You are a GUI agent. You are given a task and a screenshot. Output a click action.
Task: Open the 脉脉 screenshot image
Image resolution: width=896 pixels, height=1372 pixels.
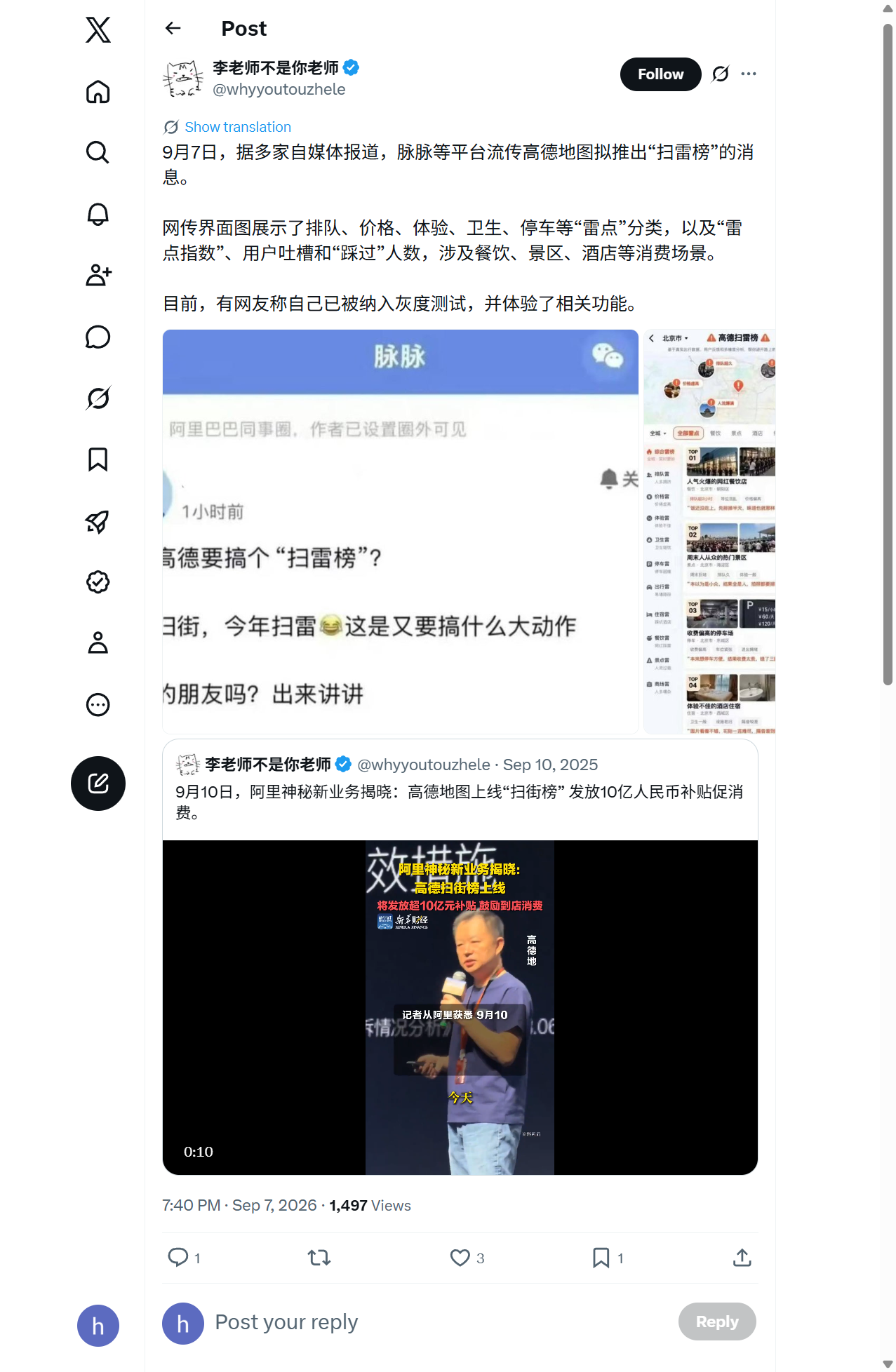(401, 532)
